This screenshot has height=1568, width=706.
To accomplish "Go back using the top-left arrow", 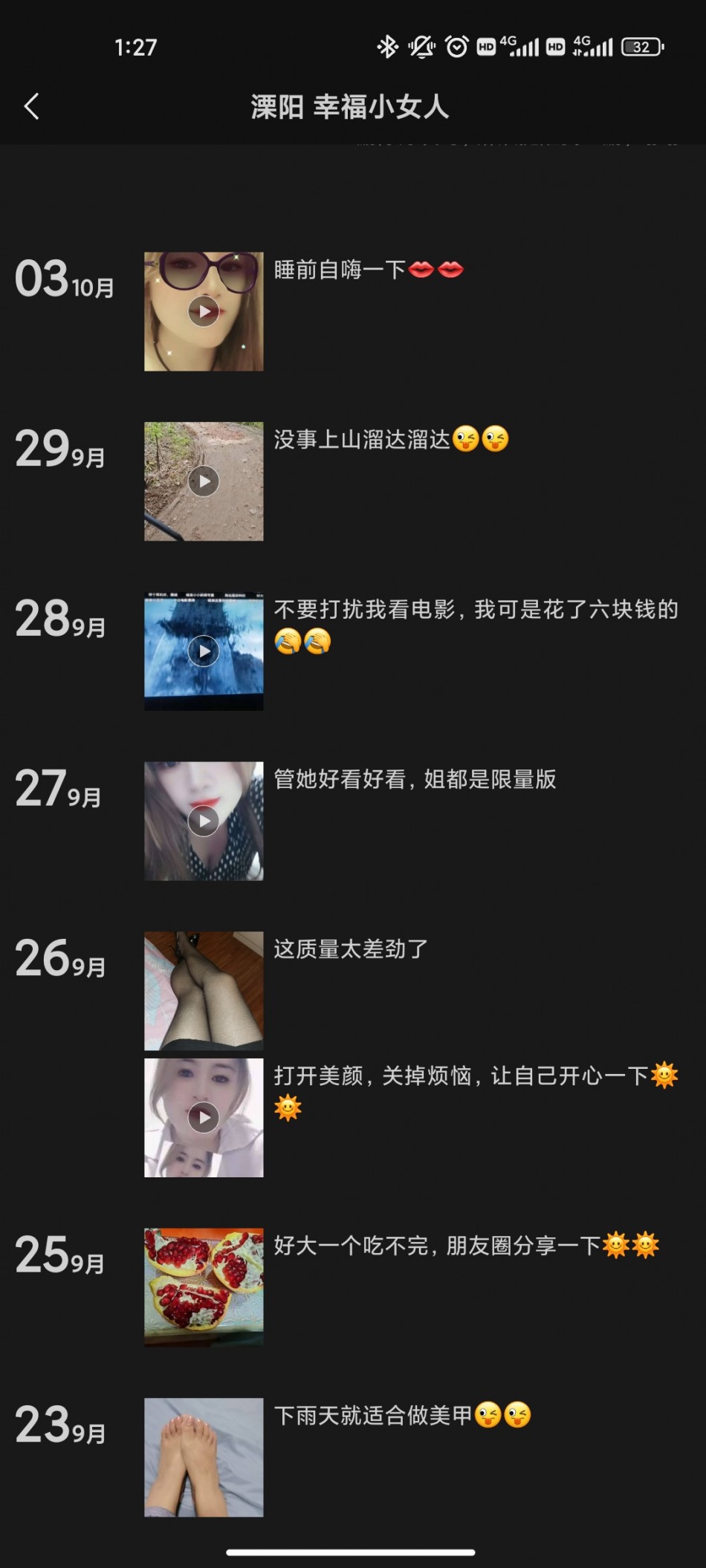I will click(31, 107).
